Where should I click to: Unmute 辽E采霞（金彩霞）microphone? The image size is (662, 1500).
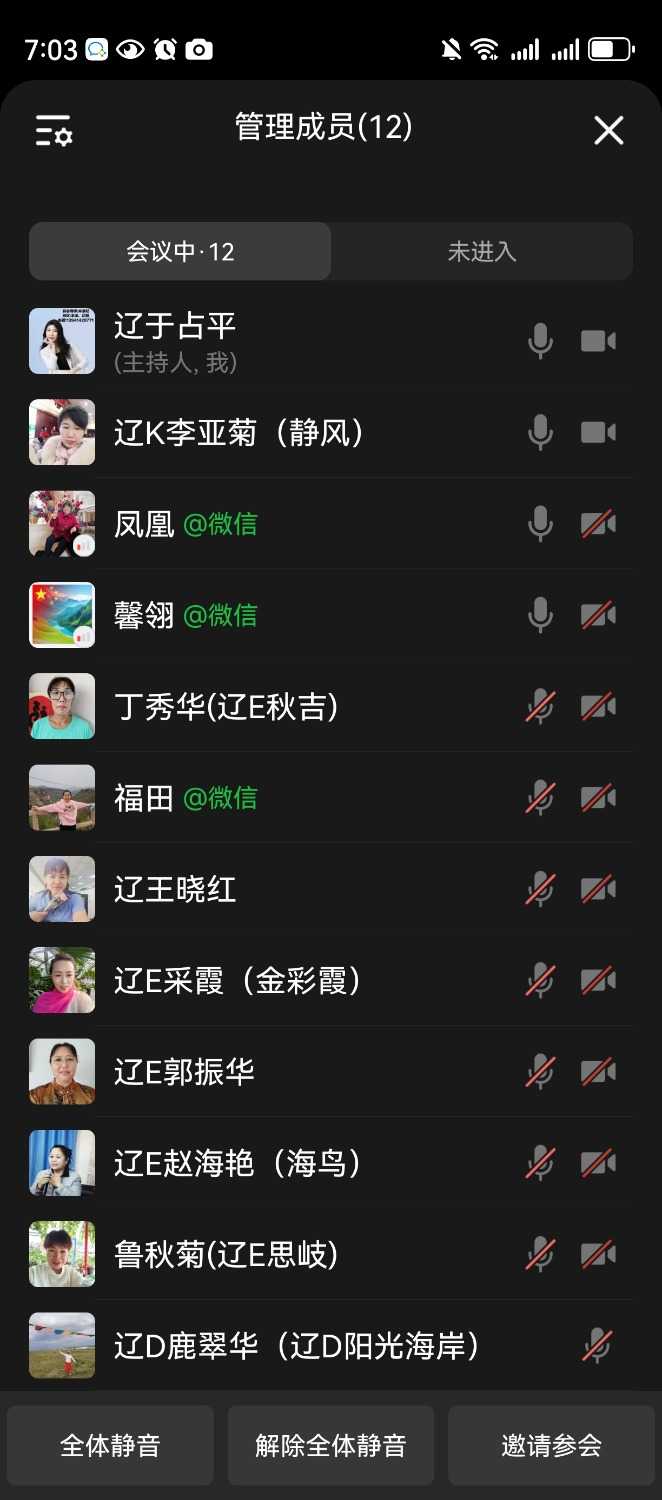540,980
